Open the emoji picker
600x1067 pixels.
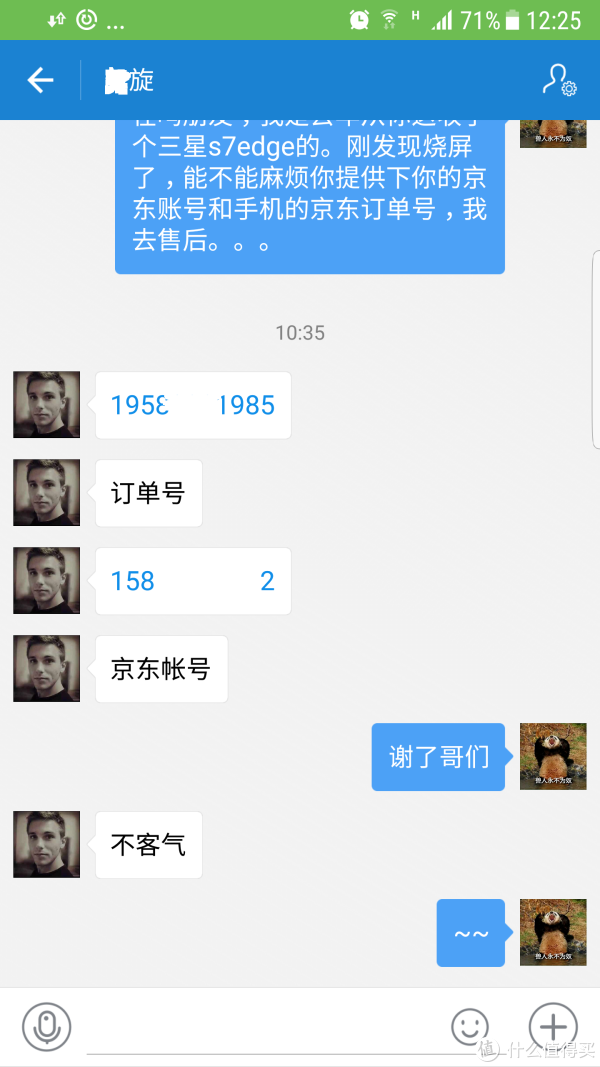(x=469, y=1026)
